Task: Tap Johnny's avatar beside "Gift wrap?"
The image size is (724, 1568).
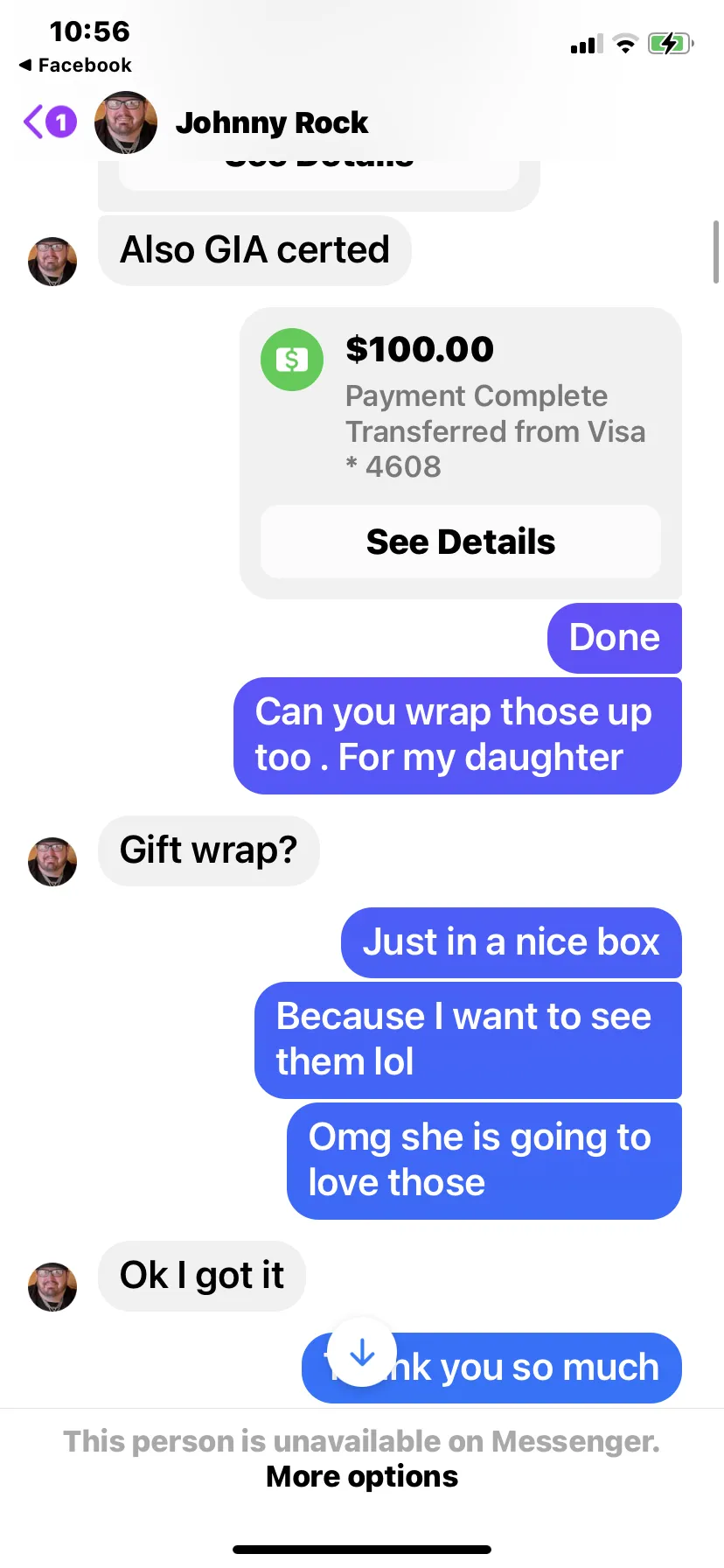Action: pyautogui.click(x=52, y=862)
